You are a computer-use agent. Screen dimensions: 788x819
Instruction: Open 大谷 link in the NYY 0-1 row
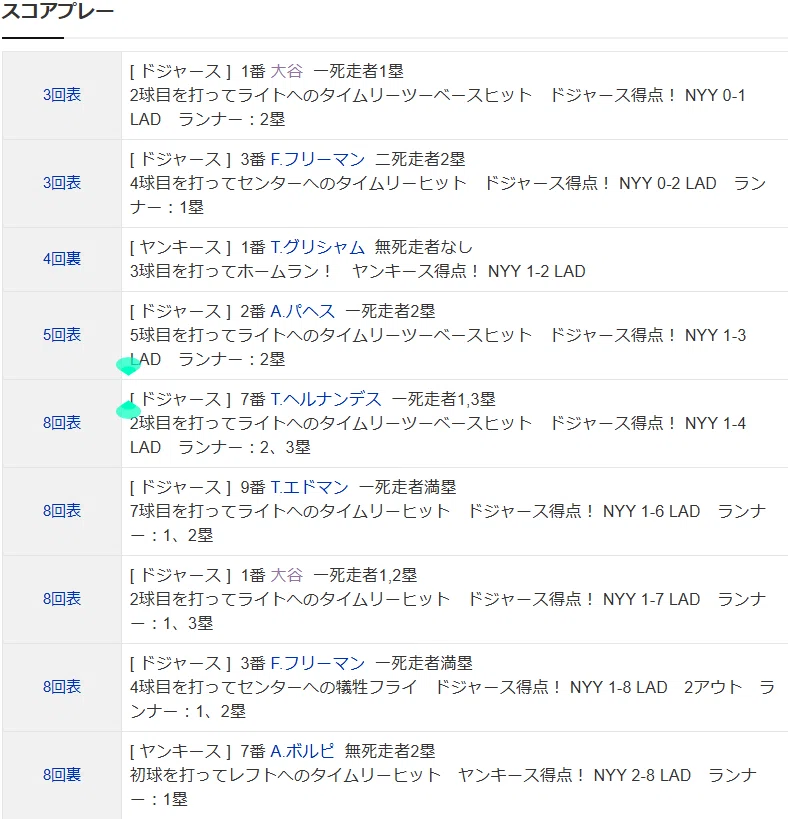(x=287, y=71)
